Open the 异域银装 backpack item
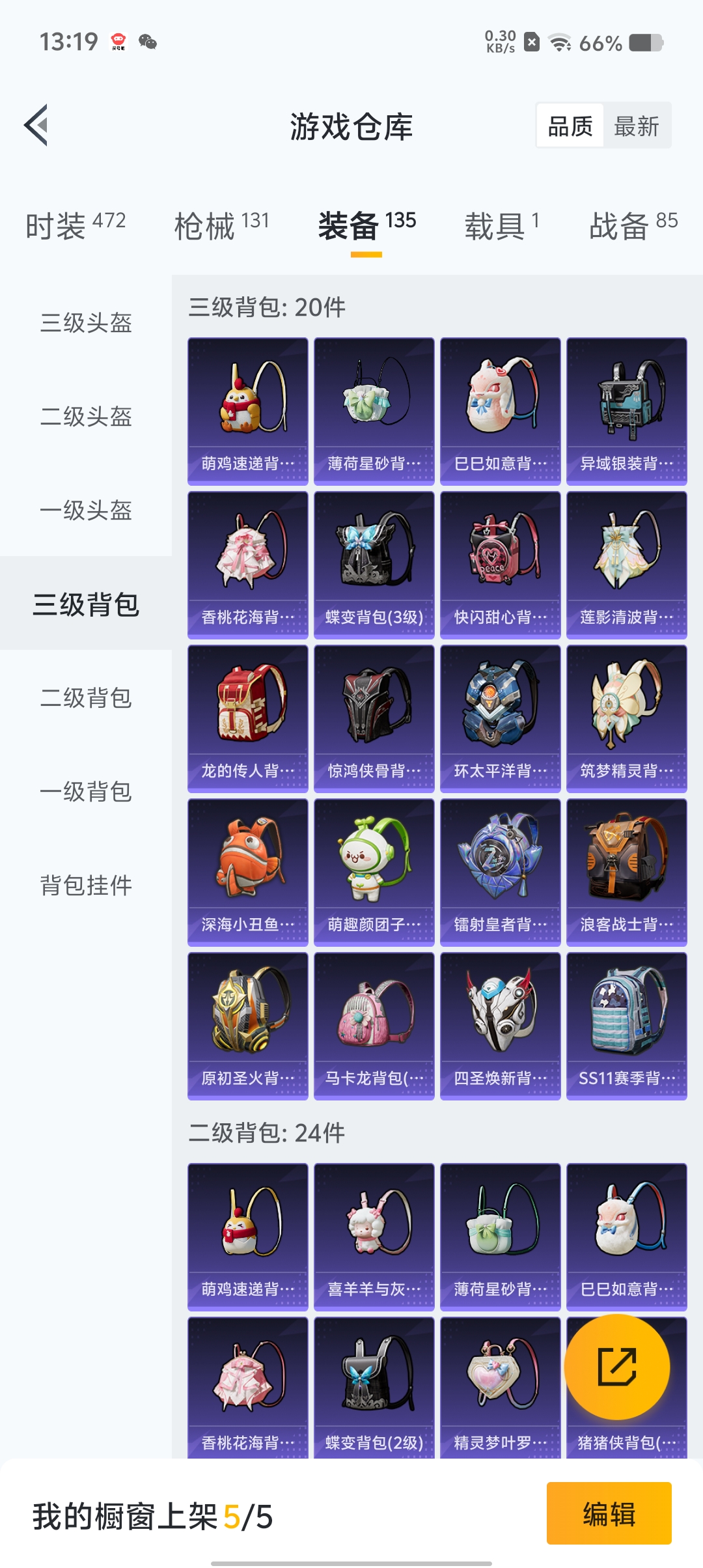 [x=626, y=411]
